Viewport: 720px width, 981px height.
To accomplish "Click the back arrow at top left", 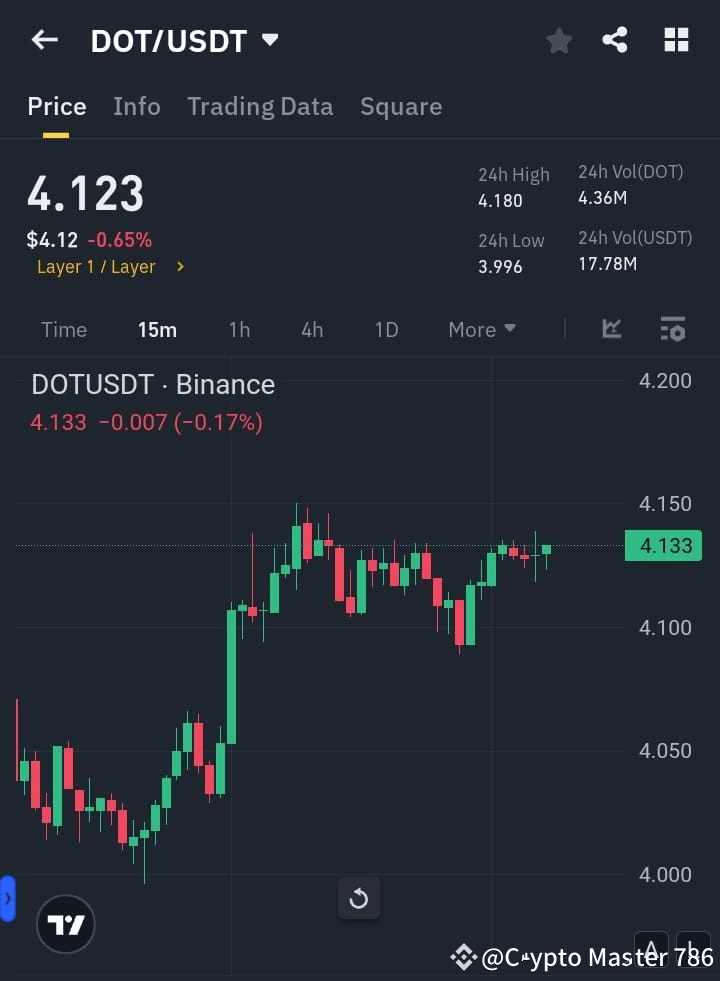I will (43, 40).
